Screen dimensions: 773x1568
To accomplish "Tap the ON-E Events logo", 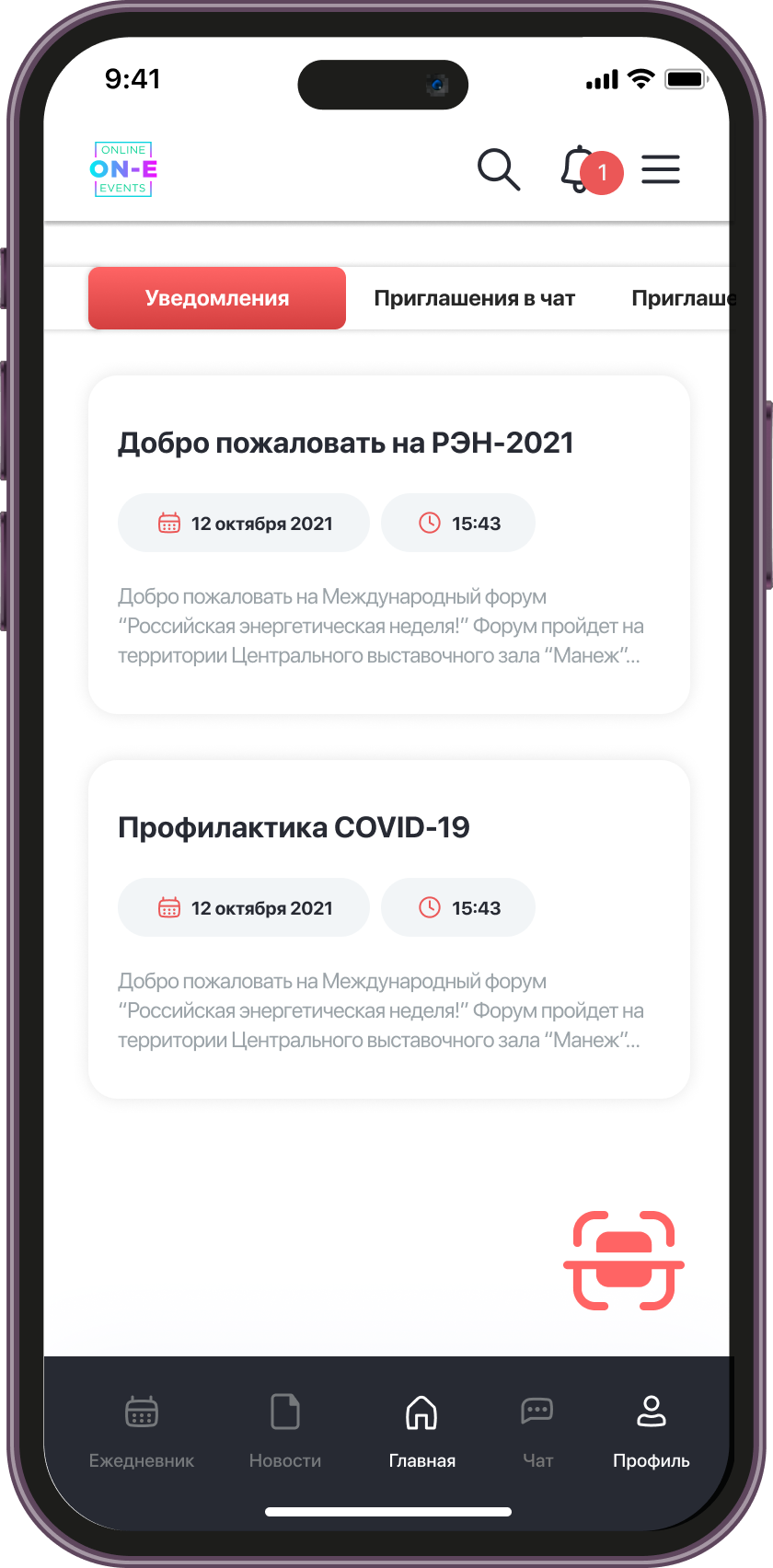I will (x=123, y=169).
